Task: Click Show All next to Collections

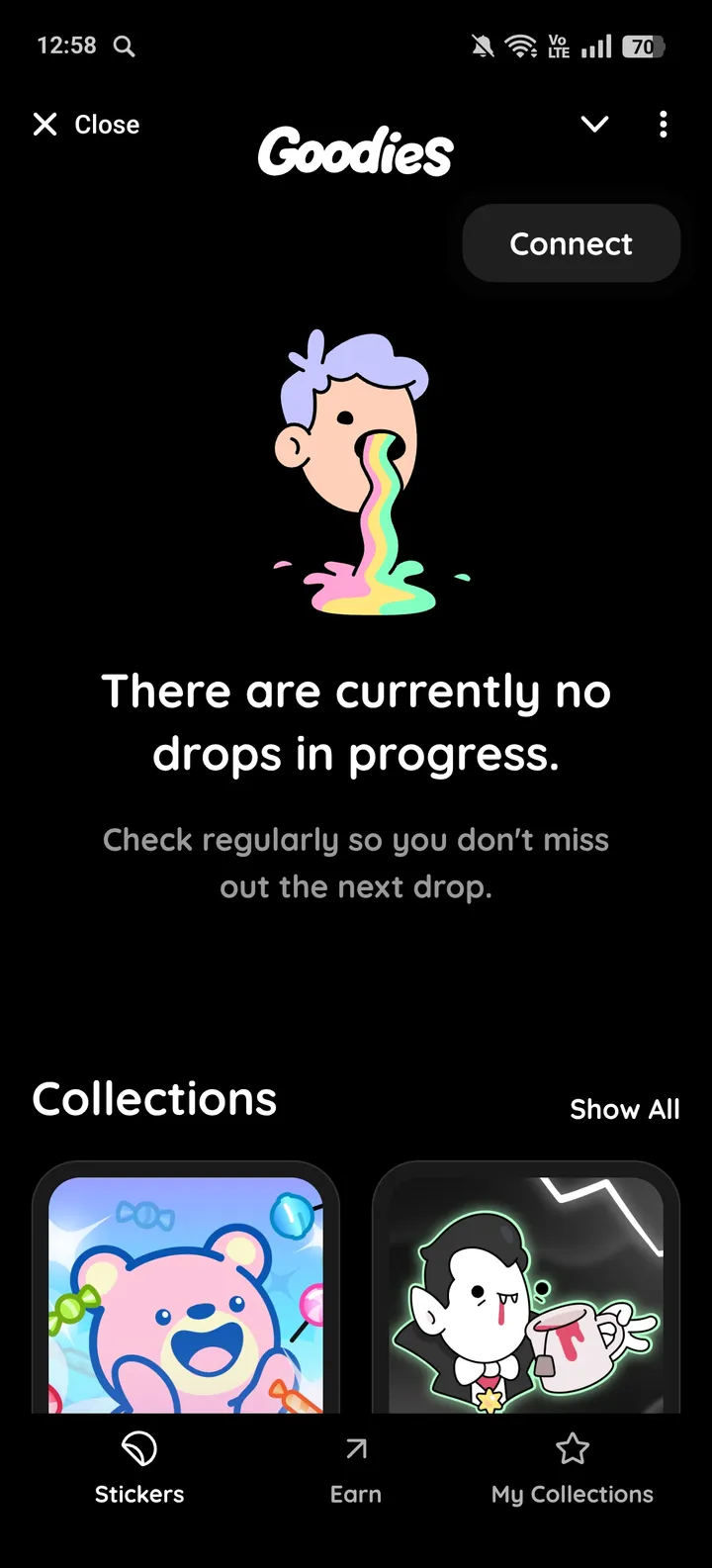Action: tap(625, 1109)
